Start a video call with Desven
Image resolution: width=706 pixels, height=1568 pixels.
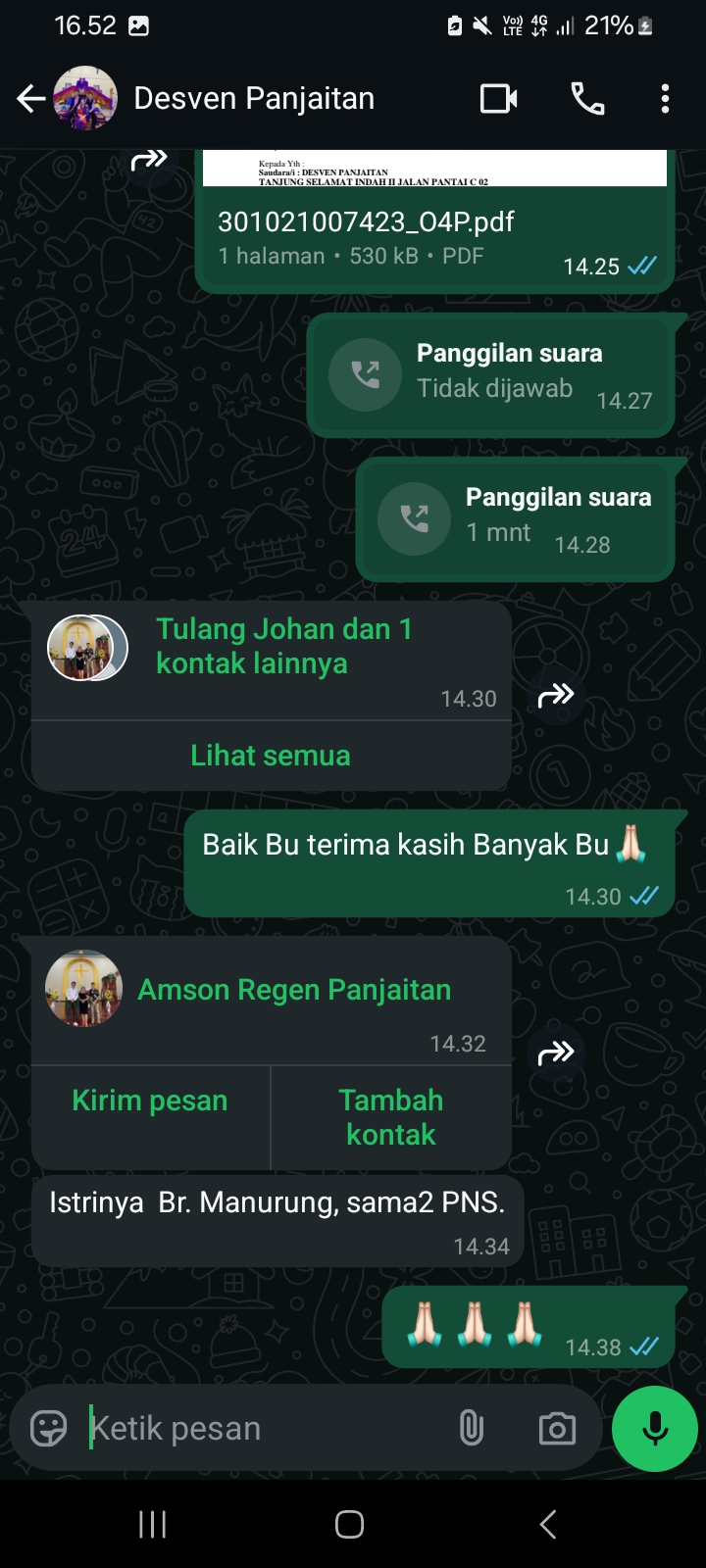498,99
